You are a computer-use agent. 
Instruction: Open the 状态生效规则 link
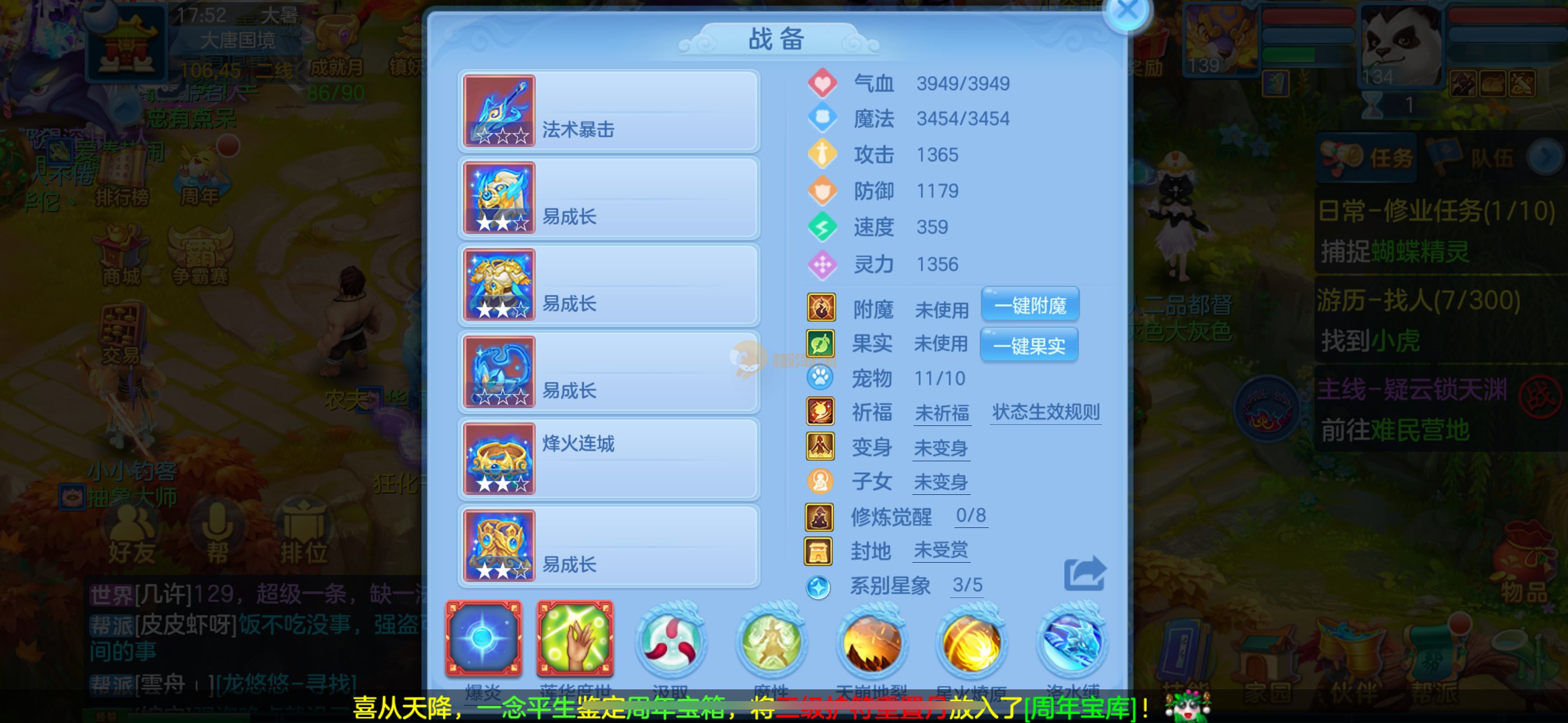click(1045, 412)
